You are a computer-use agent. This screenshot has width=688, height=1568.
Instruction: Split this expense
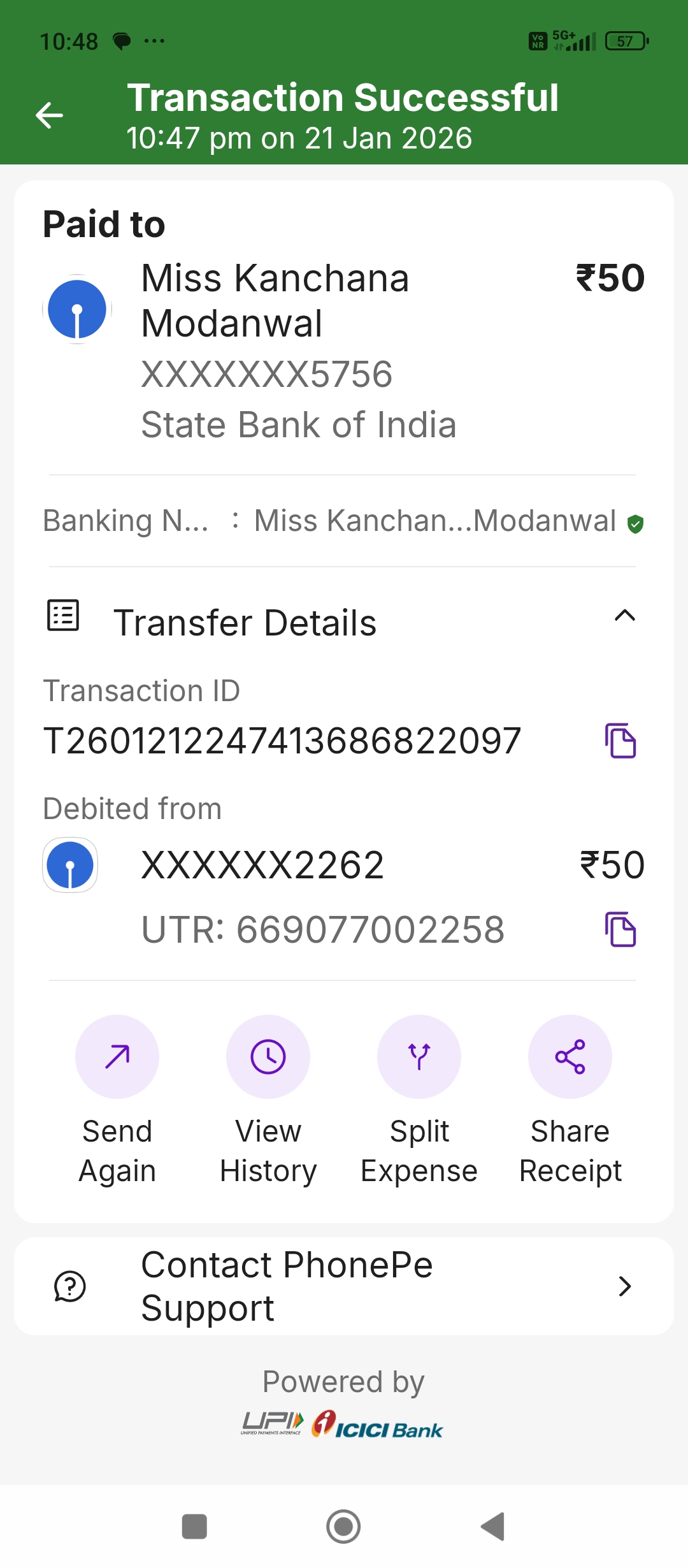(x=419, y=1057)
